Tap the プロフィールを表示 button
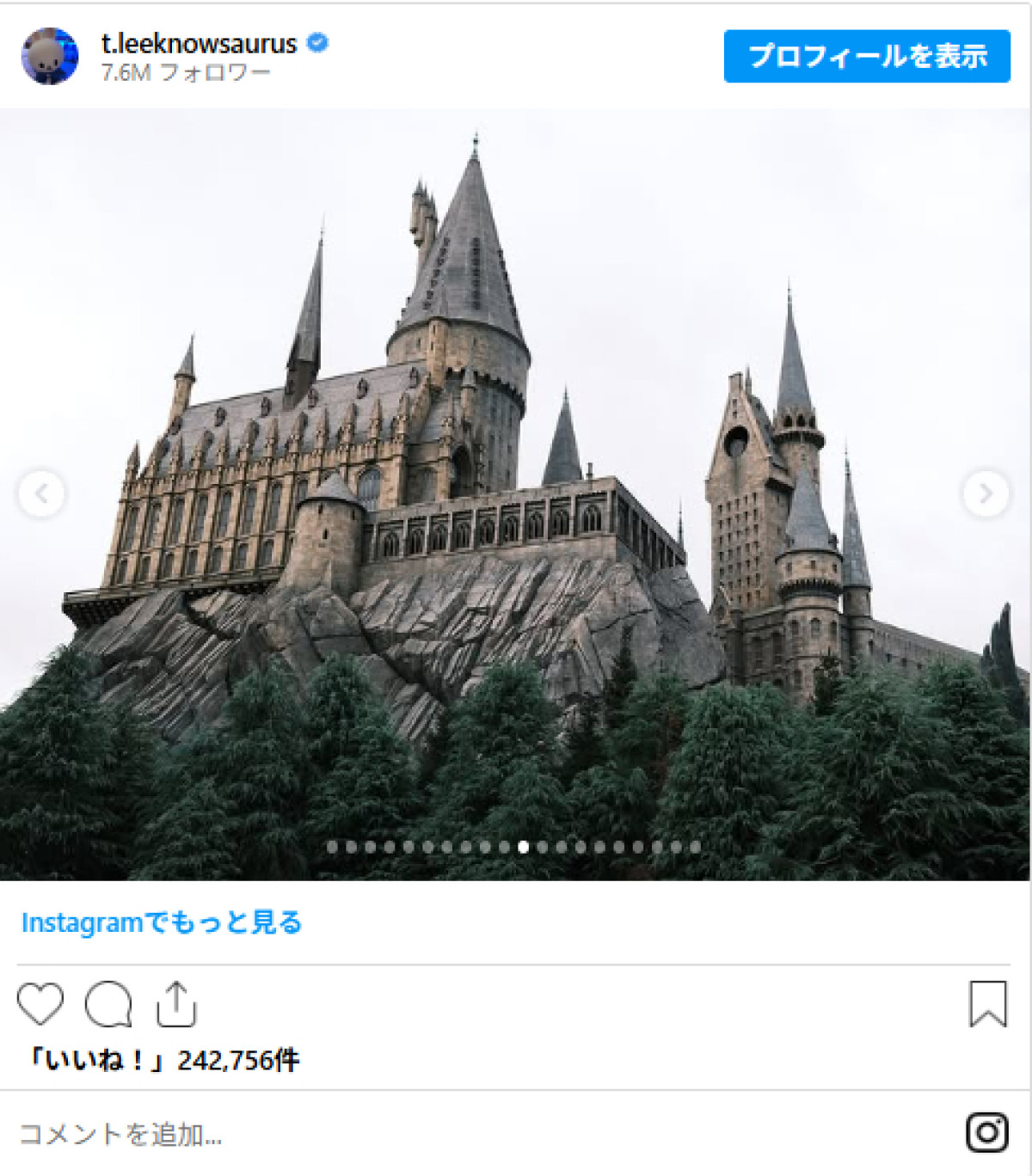This screenshot has height=1176, width=1032. 866,56
